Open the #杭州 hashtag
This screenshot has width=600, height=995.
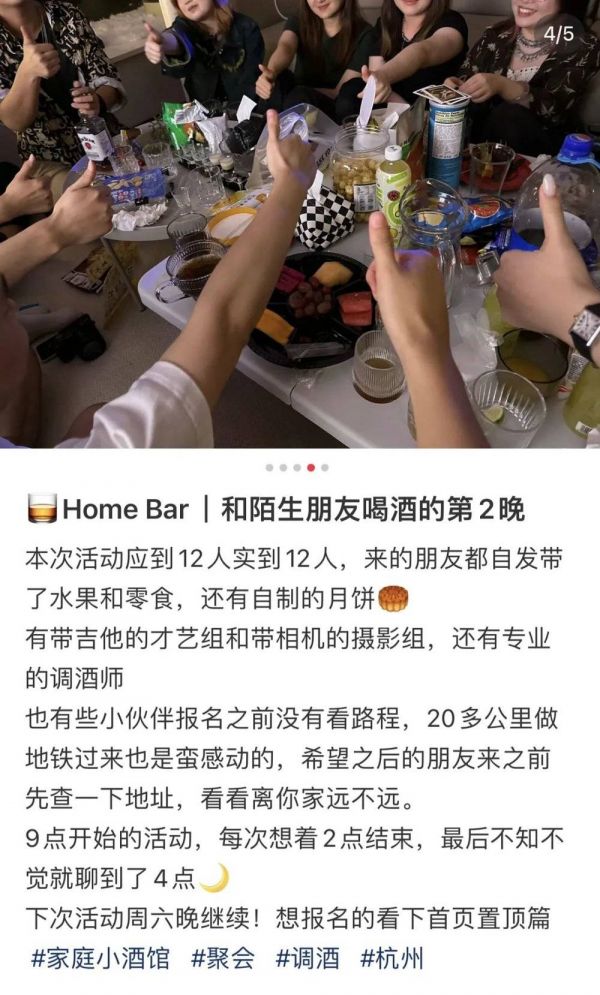392,958
